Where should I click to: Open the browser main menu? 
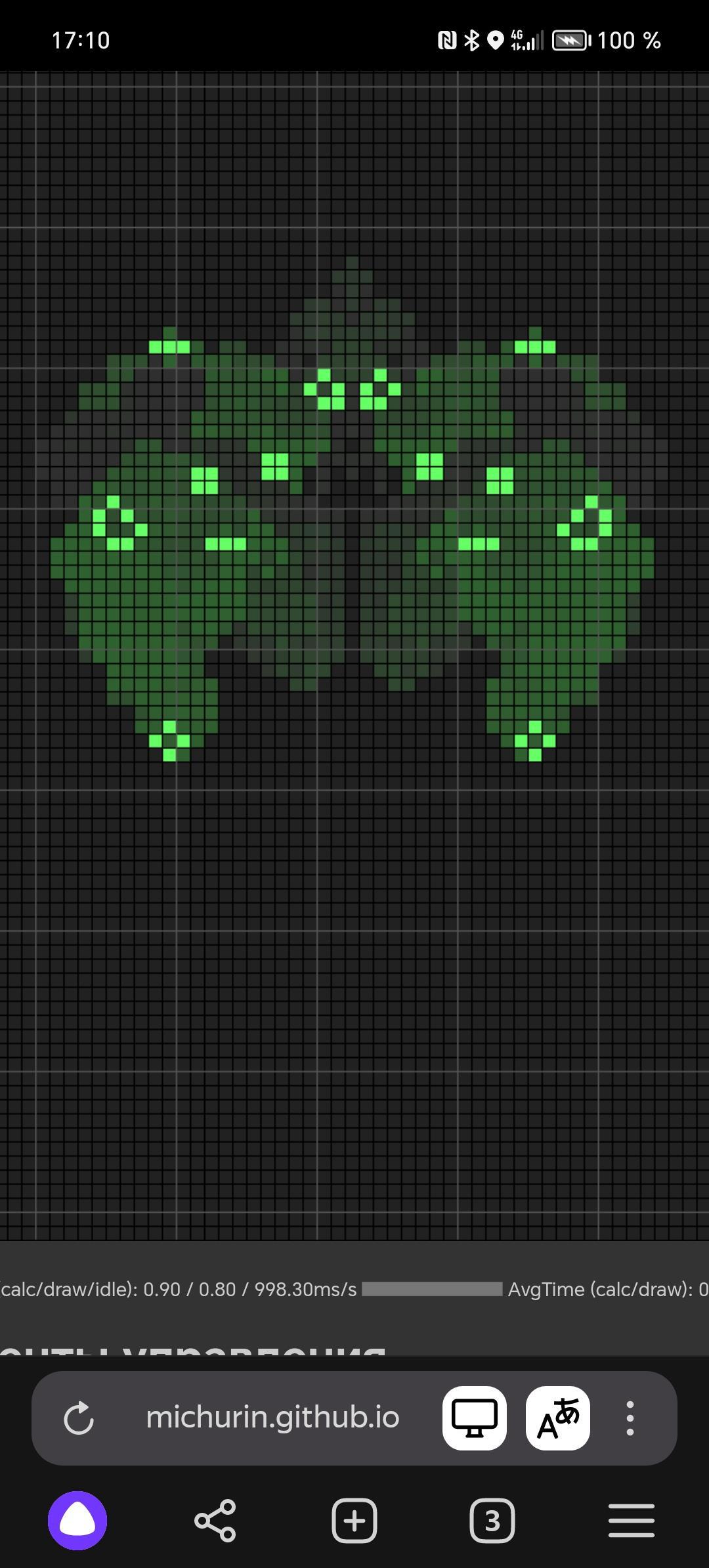(631, 1520)
